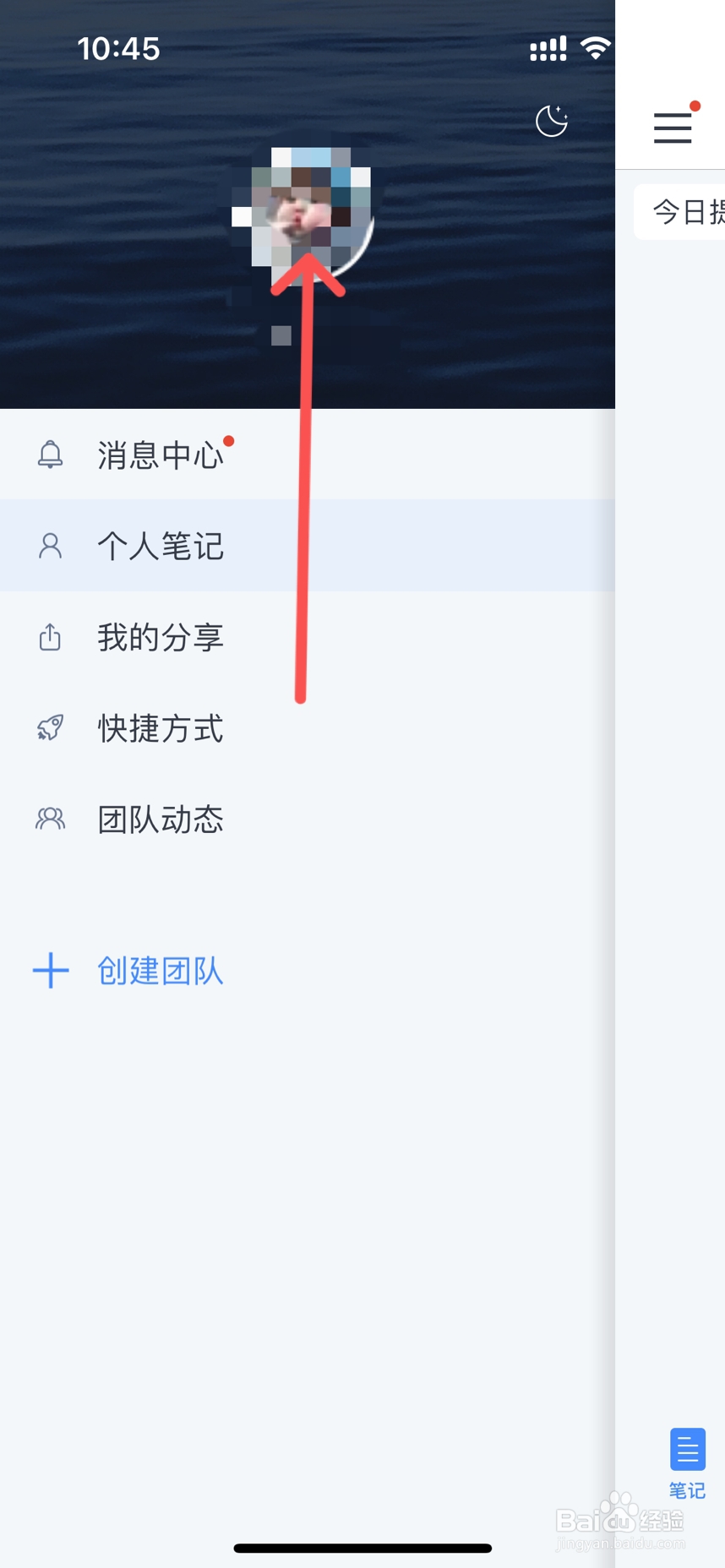Enable night mode using the crescent toggle
The image size is (725, 1568).
tap(551, 121)
